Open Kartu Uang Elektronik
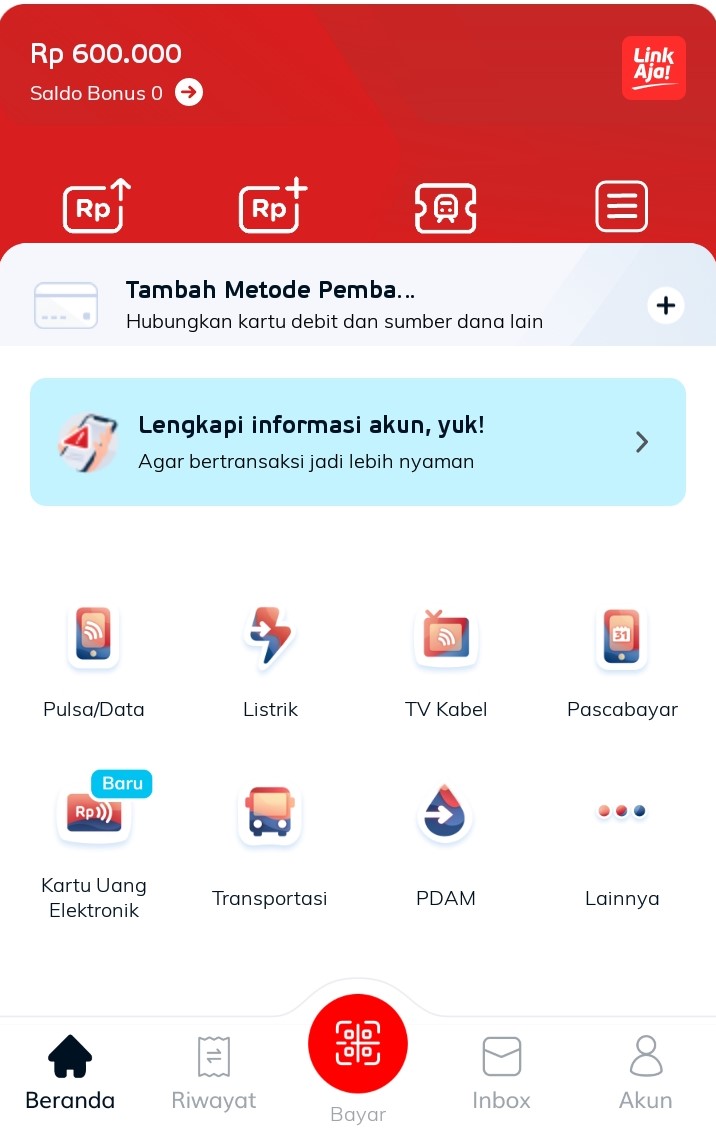The width and height of the screenshot is (716, 1136). point(94,845)
